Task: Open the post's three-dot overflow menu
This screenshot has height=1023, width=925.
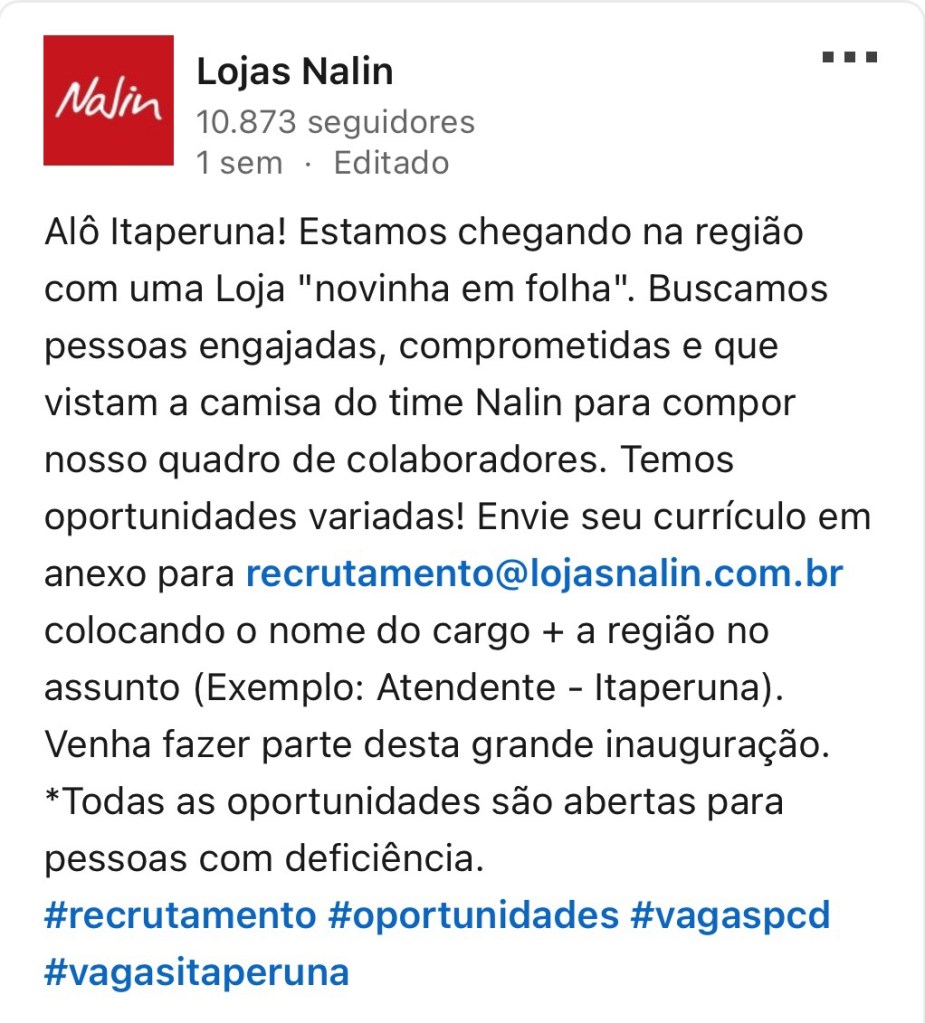Action: 849,57
